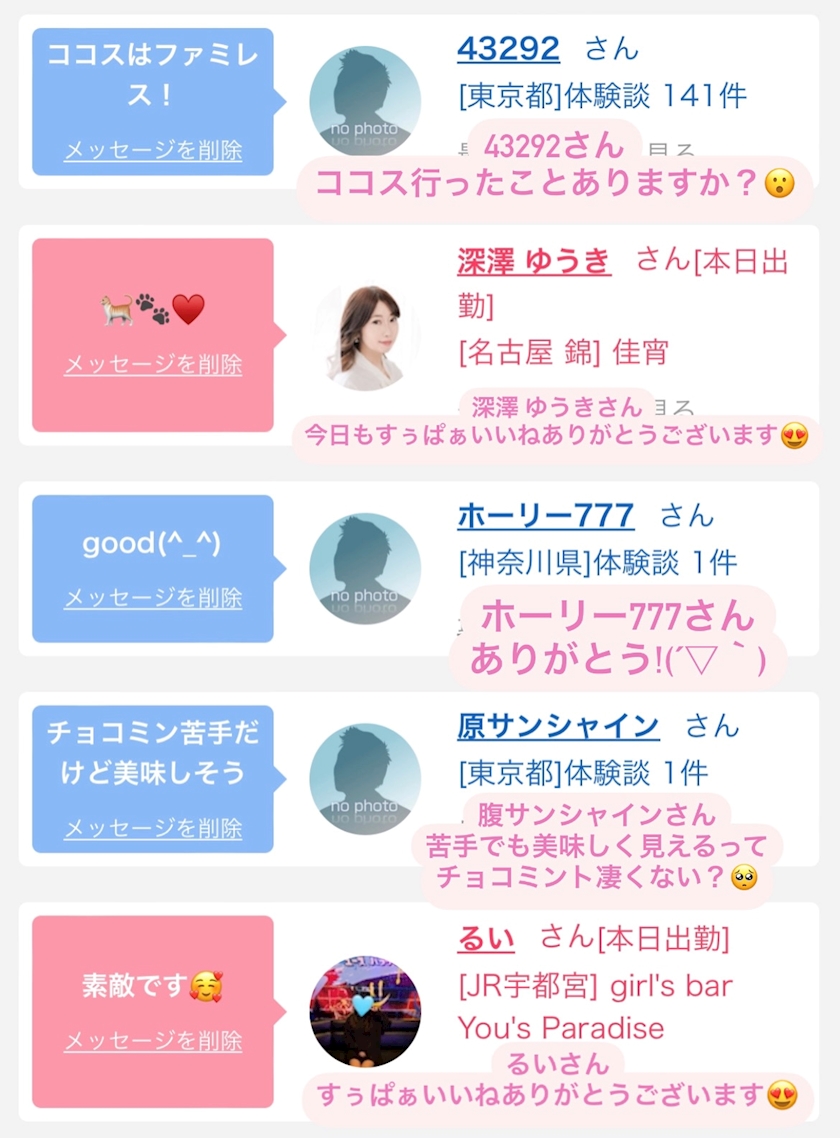Delete the good(^_^) message
Image resolution: width=840 pixels, height=1138 pixels.
[x=153, y=598]
